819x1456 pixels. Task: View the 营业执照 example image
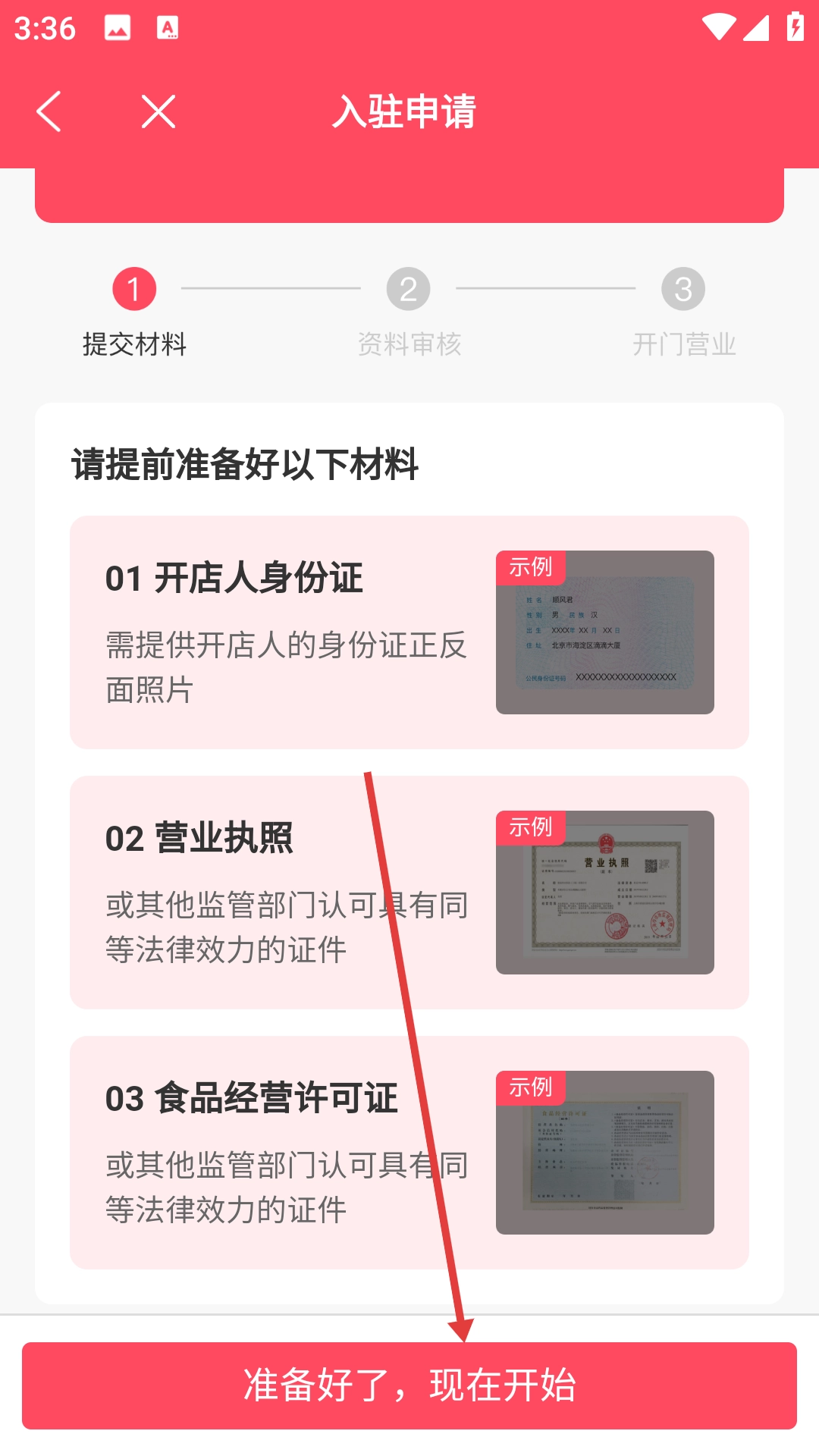pos(605,893)
